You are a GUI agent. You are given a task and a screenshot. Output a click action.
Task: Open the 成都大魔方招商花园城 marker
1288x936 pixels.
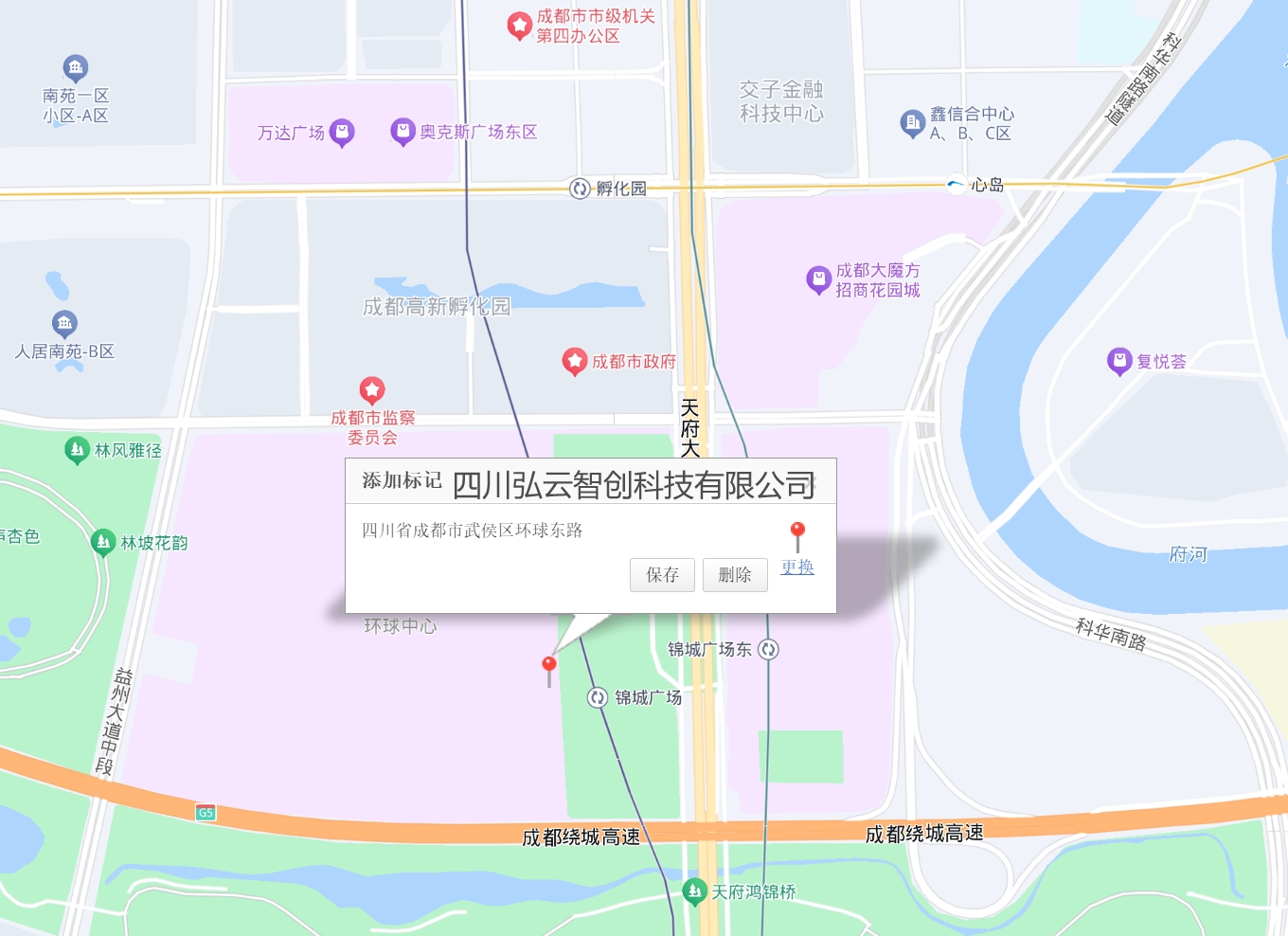coord(818,279)
